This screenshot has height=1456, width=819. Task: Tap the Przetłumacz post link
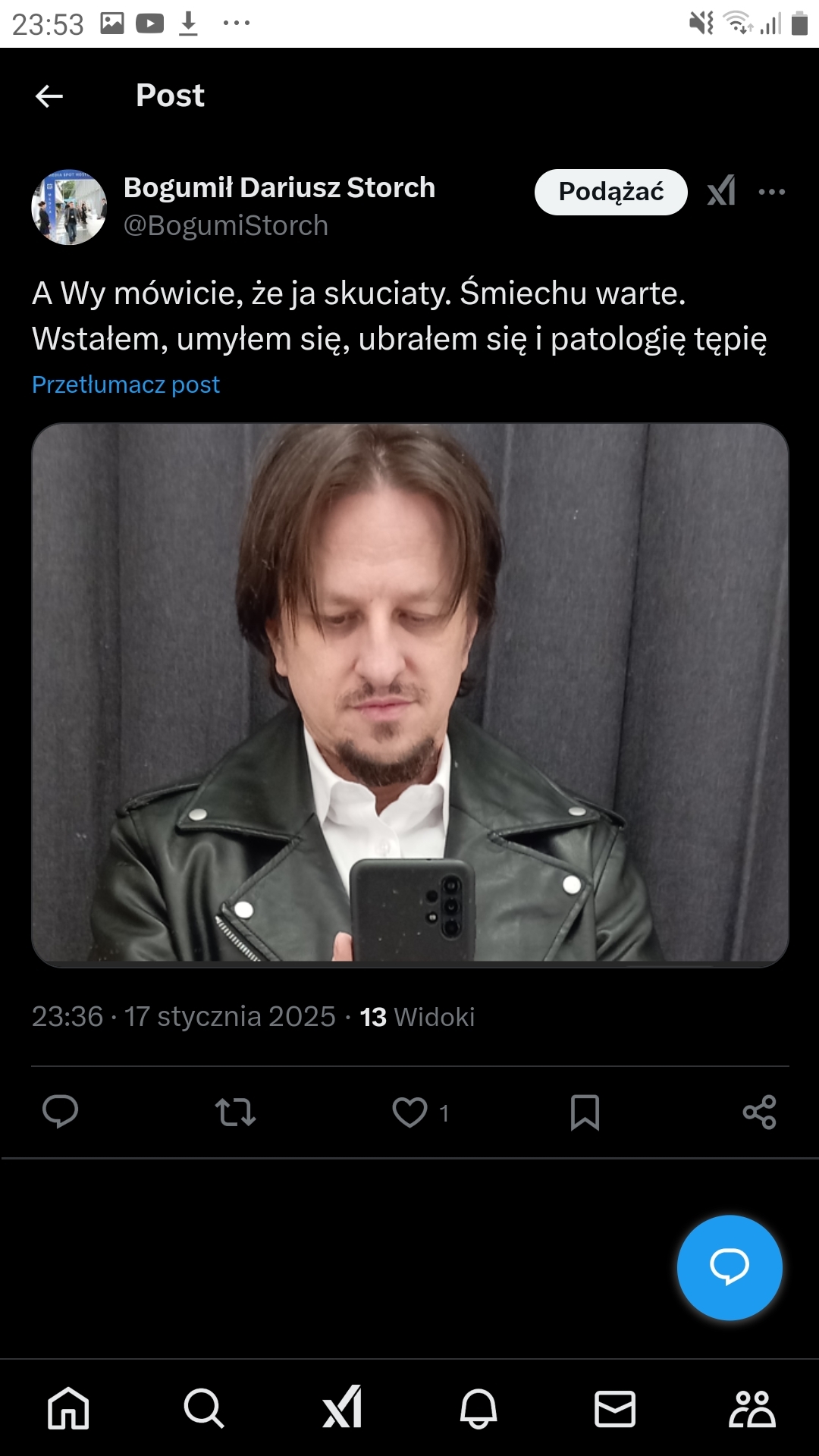pyautogui.click(x=126, y=384)
